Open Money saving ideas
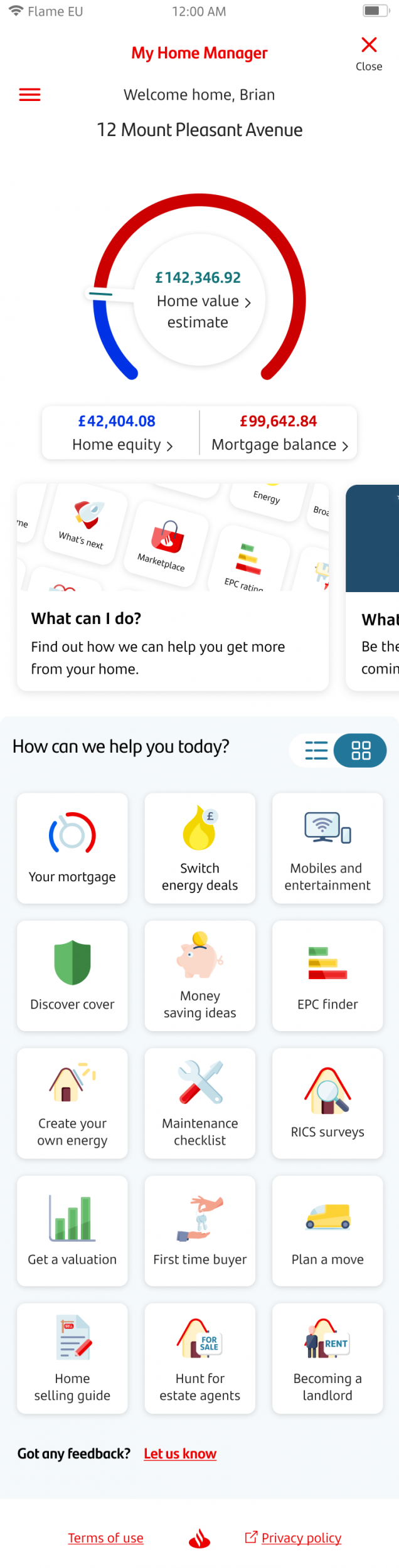This screenshot has height=1568, width=399. click(199, 975)
